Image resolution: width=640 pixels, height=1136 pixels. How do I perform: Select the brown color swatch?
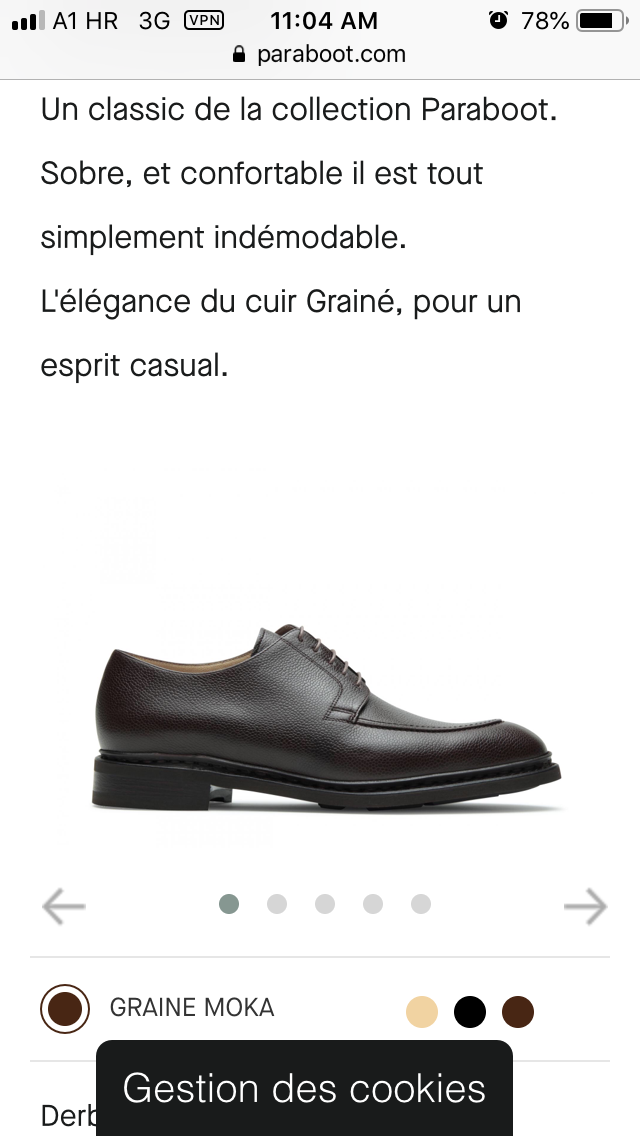518,1011
